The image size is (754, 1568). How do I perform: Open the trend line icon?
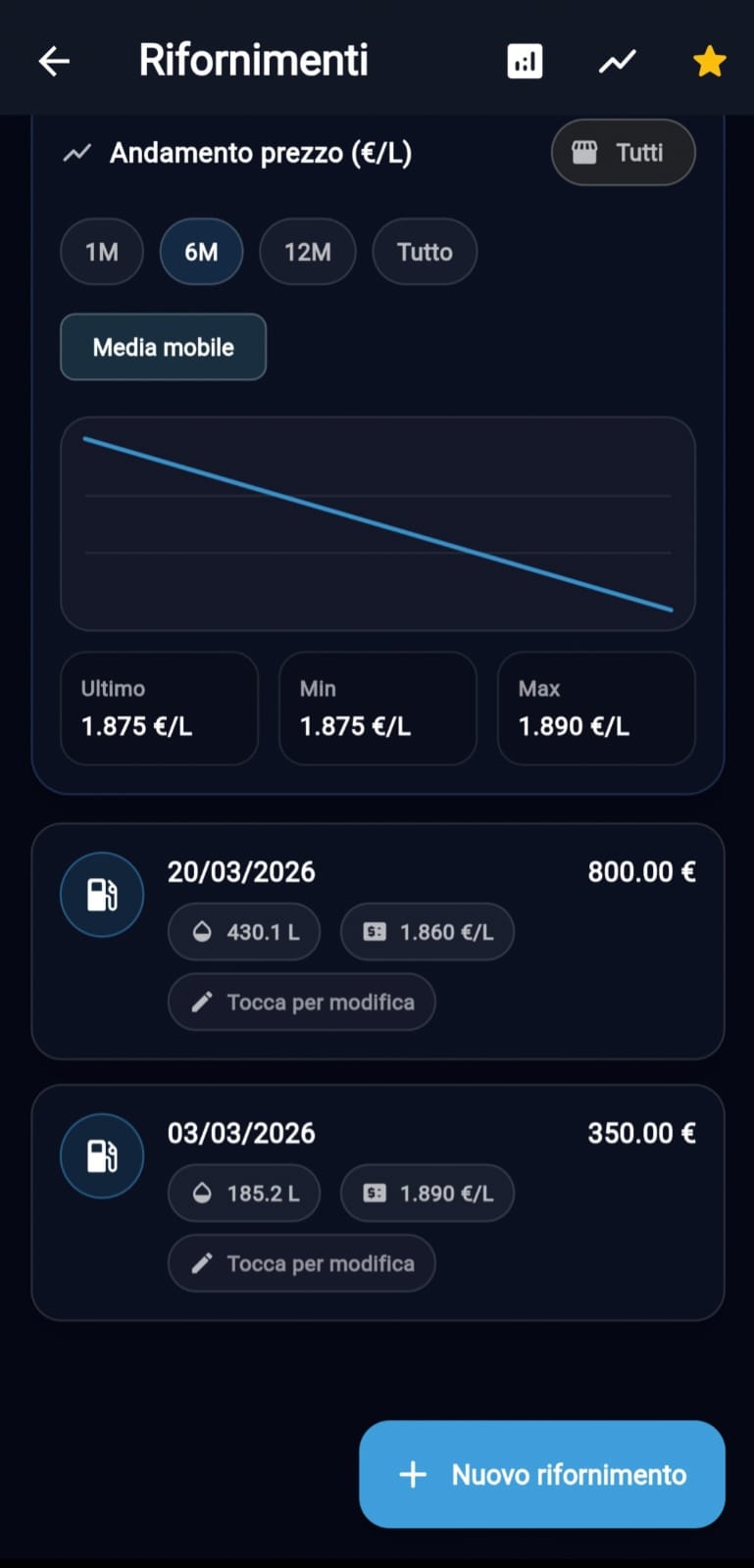click(618, 61)
